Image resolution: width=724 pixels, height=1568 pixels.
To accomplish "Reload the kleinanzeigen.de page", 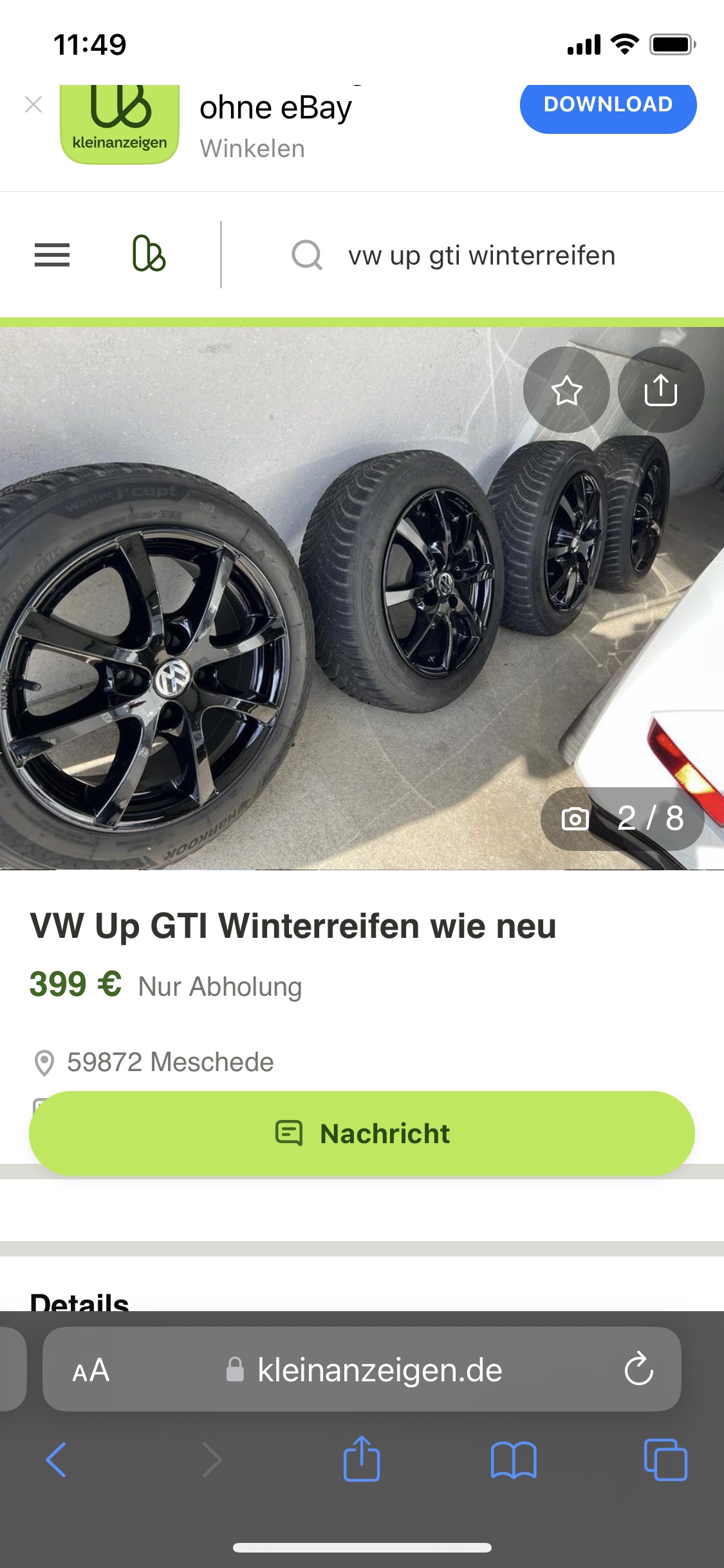I will [638, 1369].
